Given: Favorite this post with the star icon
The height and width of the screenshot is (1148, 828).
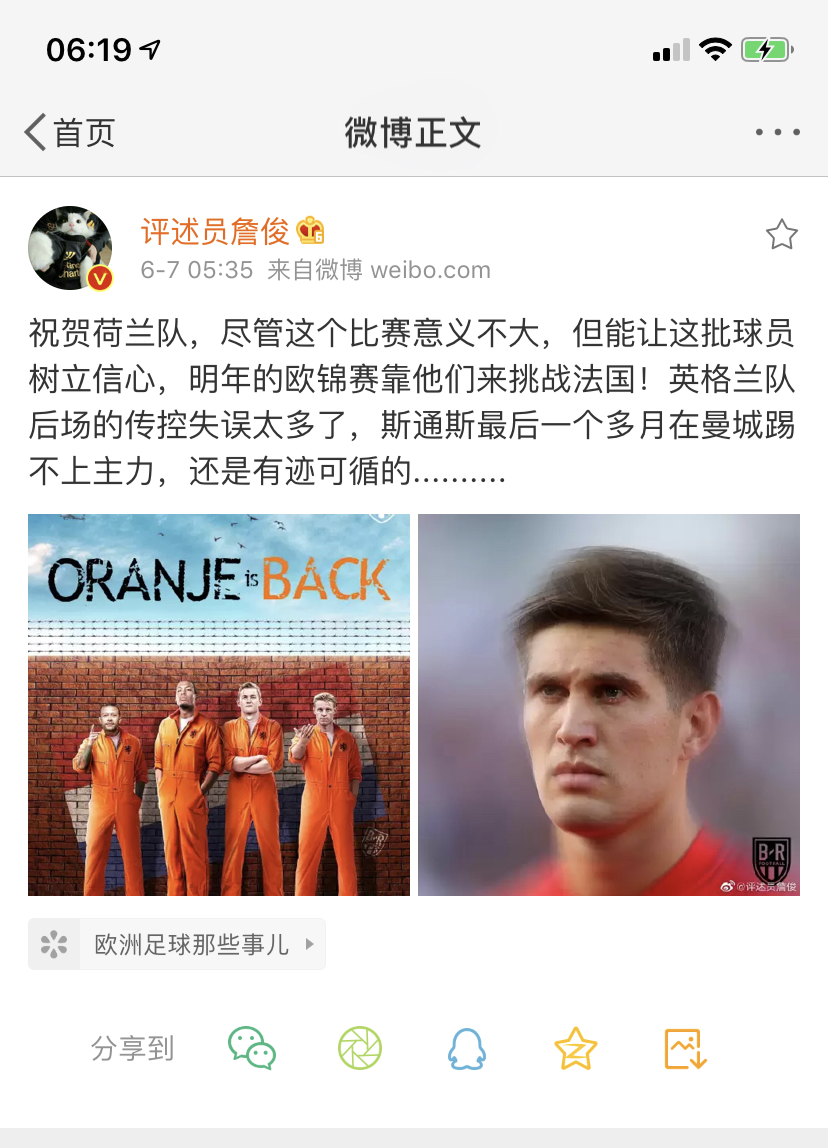Looking at the screenshot, I should (x=781, y=235).
